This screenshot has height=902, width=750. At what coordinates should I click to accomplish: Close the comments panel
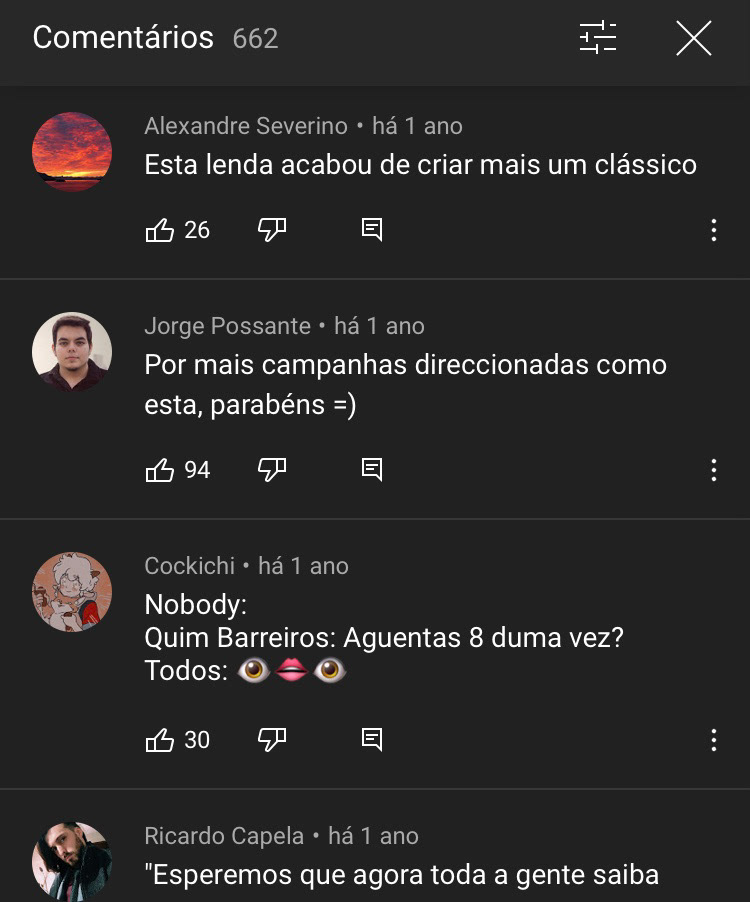point(693,38)
